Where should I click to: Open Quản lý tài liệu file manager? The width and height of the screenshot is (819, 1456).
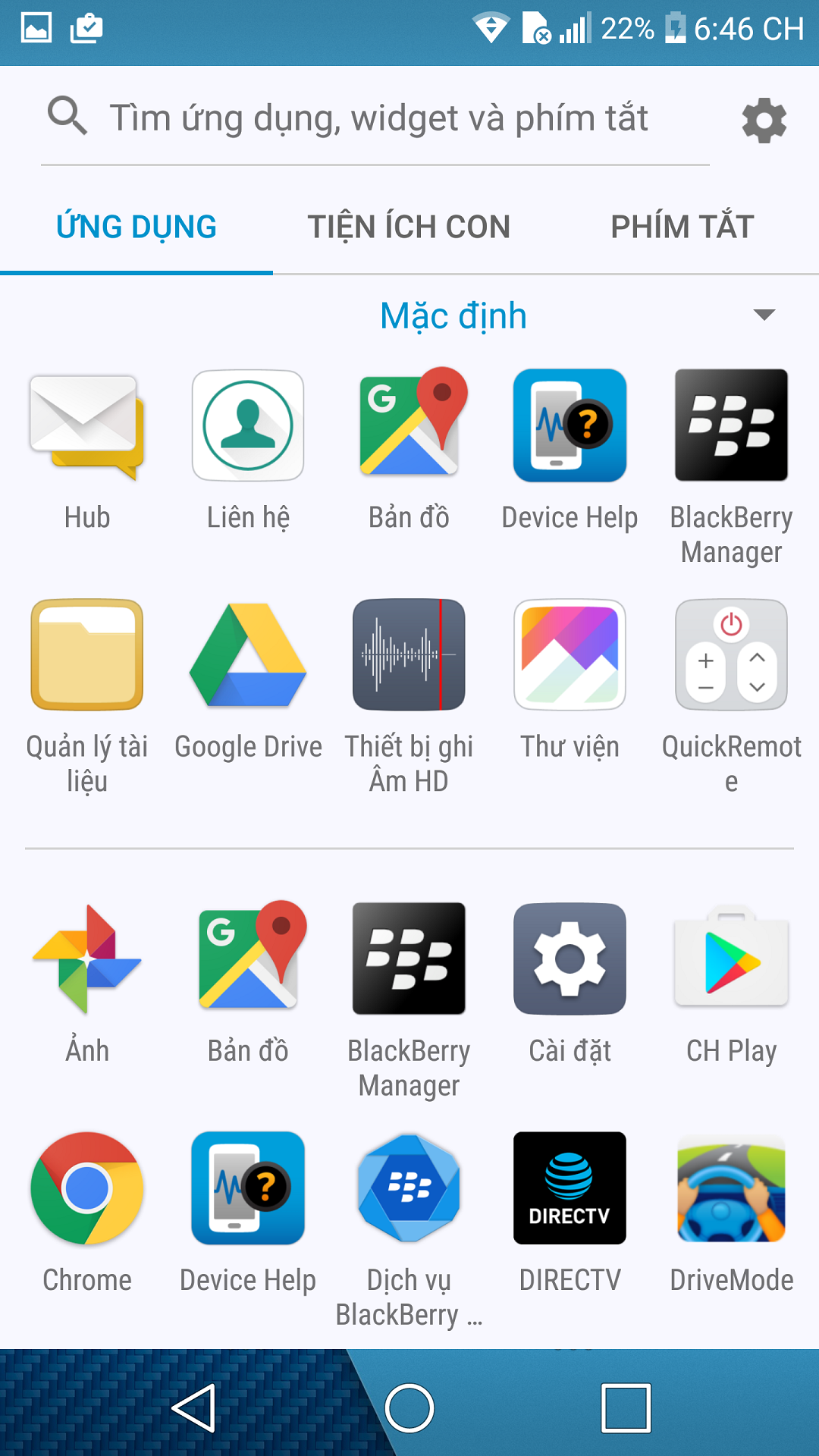(x=87, y=655)
